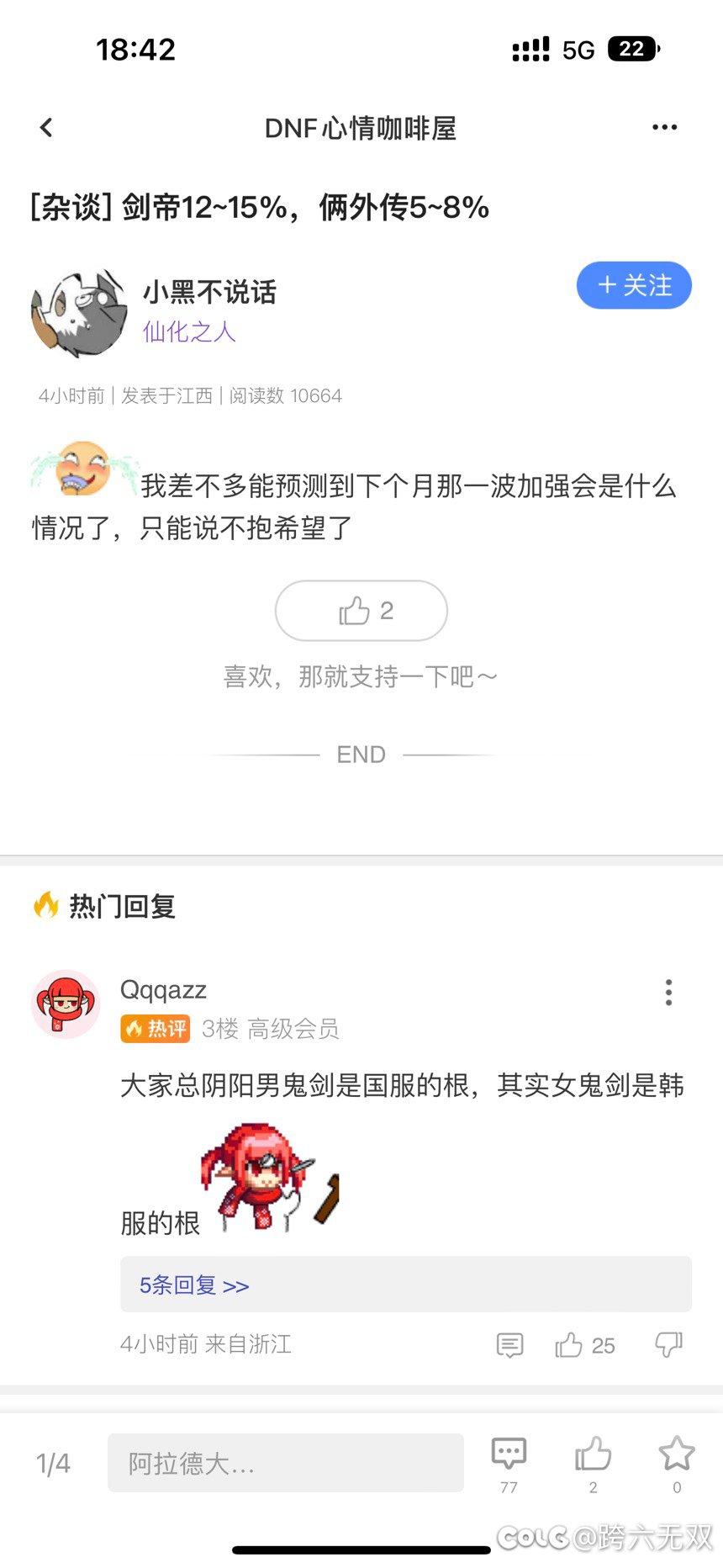Favorite the thread with the star icon
This screenshot has width=723, height=1568.
pyautogui.click(x=677, y=1453)
